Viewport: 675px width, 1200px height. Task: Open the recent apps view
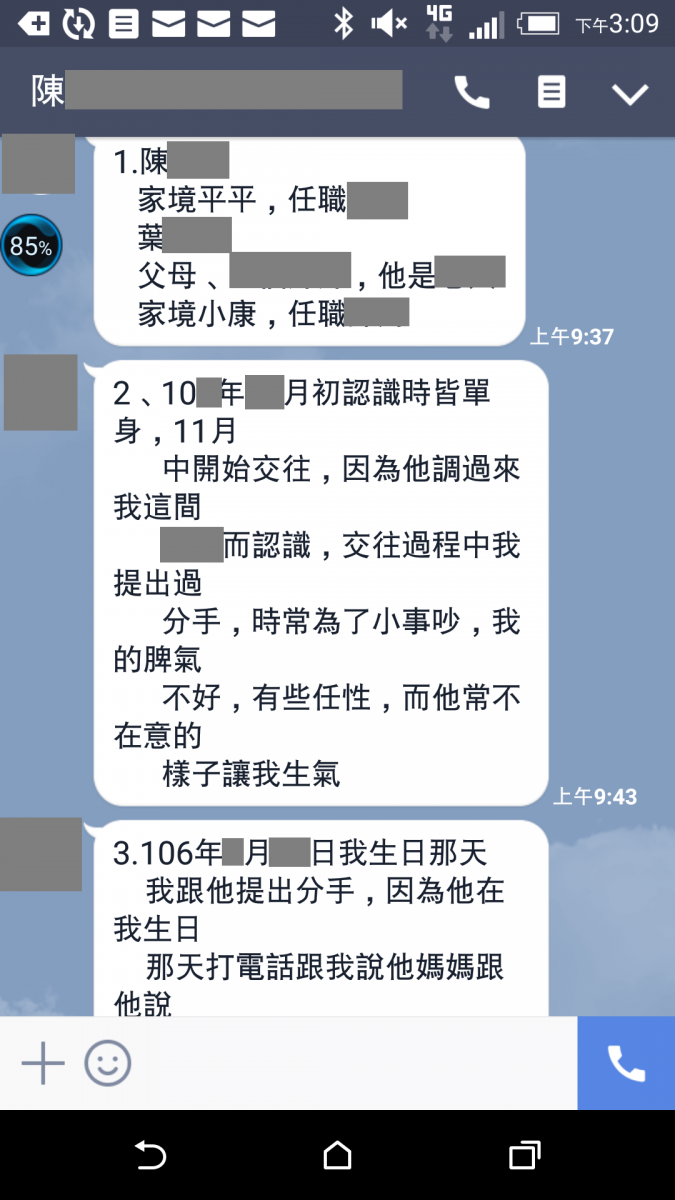tap(524, 1156)
